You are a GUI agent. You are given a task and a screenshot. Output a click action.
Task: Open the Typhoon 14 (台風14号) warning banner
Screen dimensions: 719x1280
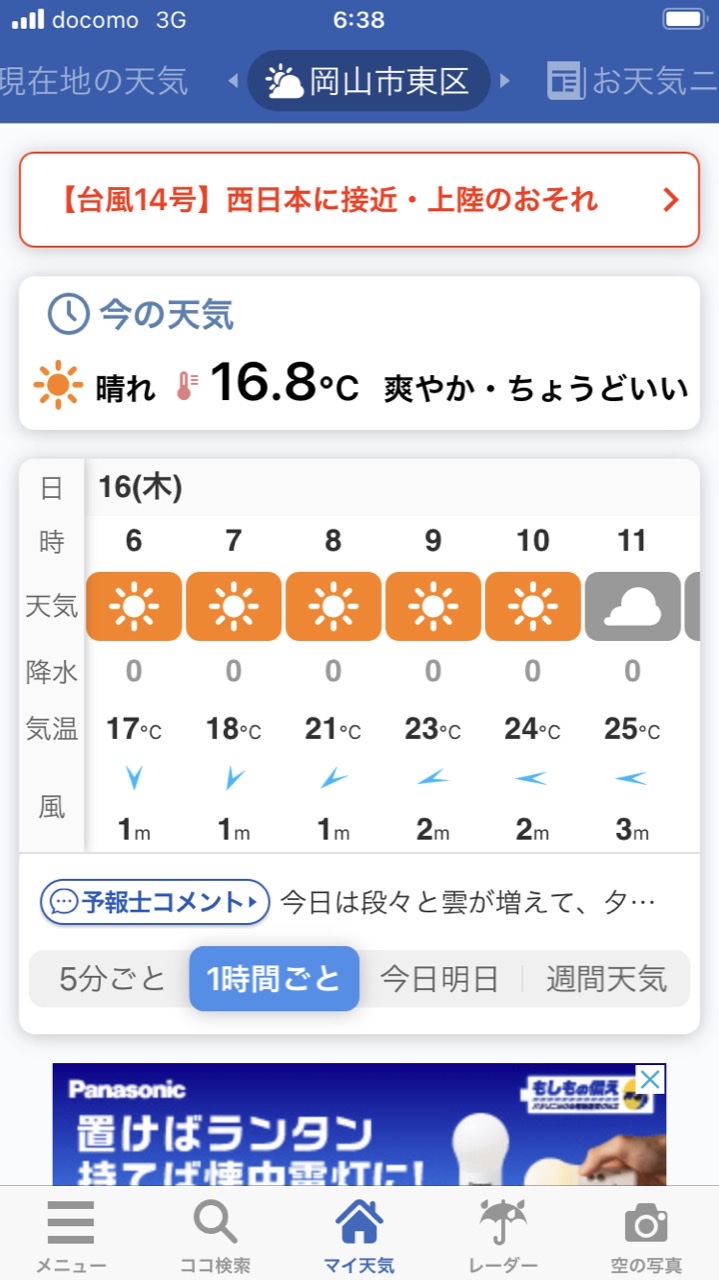tap(359, 200)
